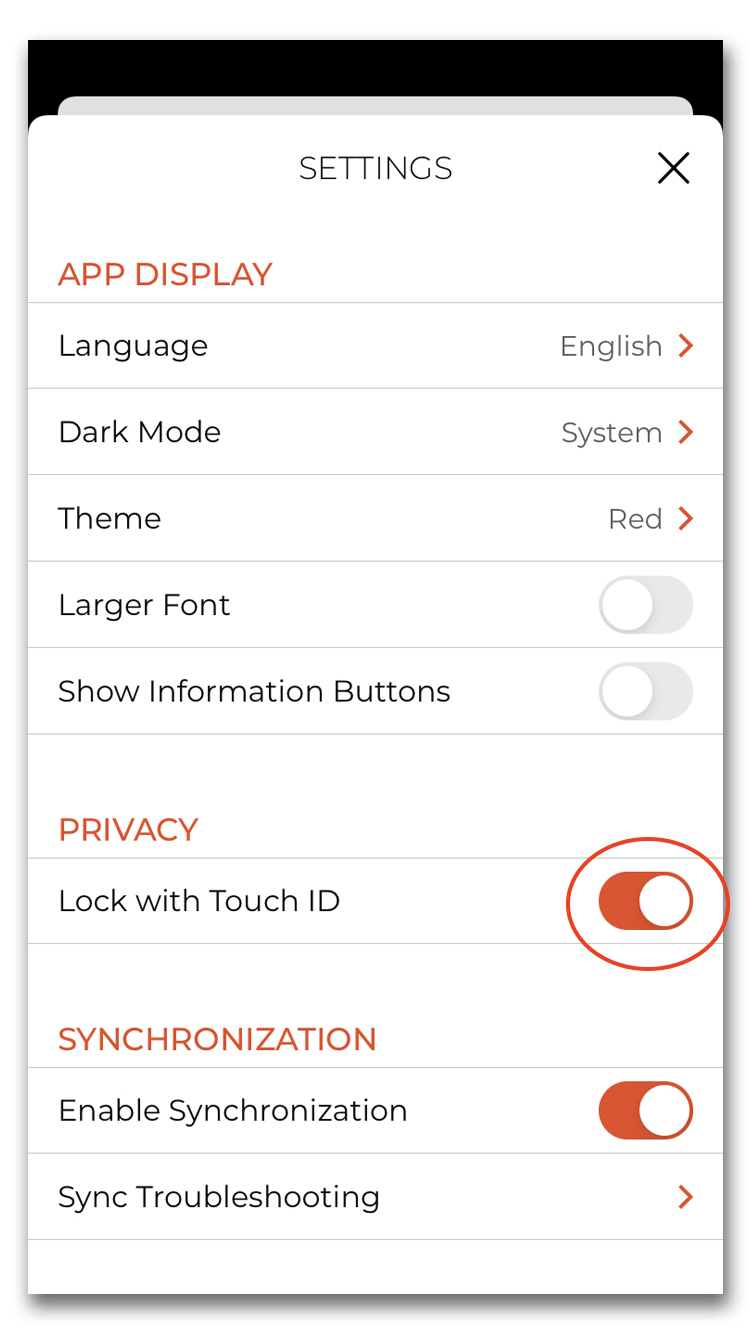
Task: Close the Settings panel
Action: [x=673, y=168]
